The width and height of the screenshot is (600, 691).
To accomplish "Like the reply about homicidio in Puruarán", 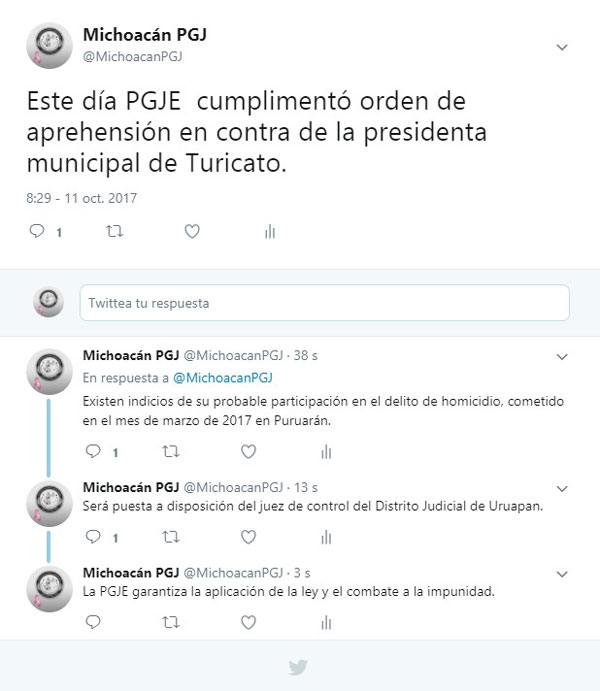I will [248, 451].
